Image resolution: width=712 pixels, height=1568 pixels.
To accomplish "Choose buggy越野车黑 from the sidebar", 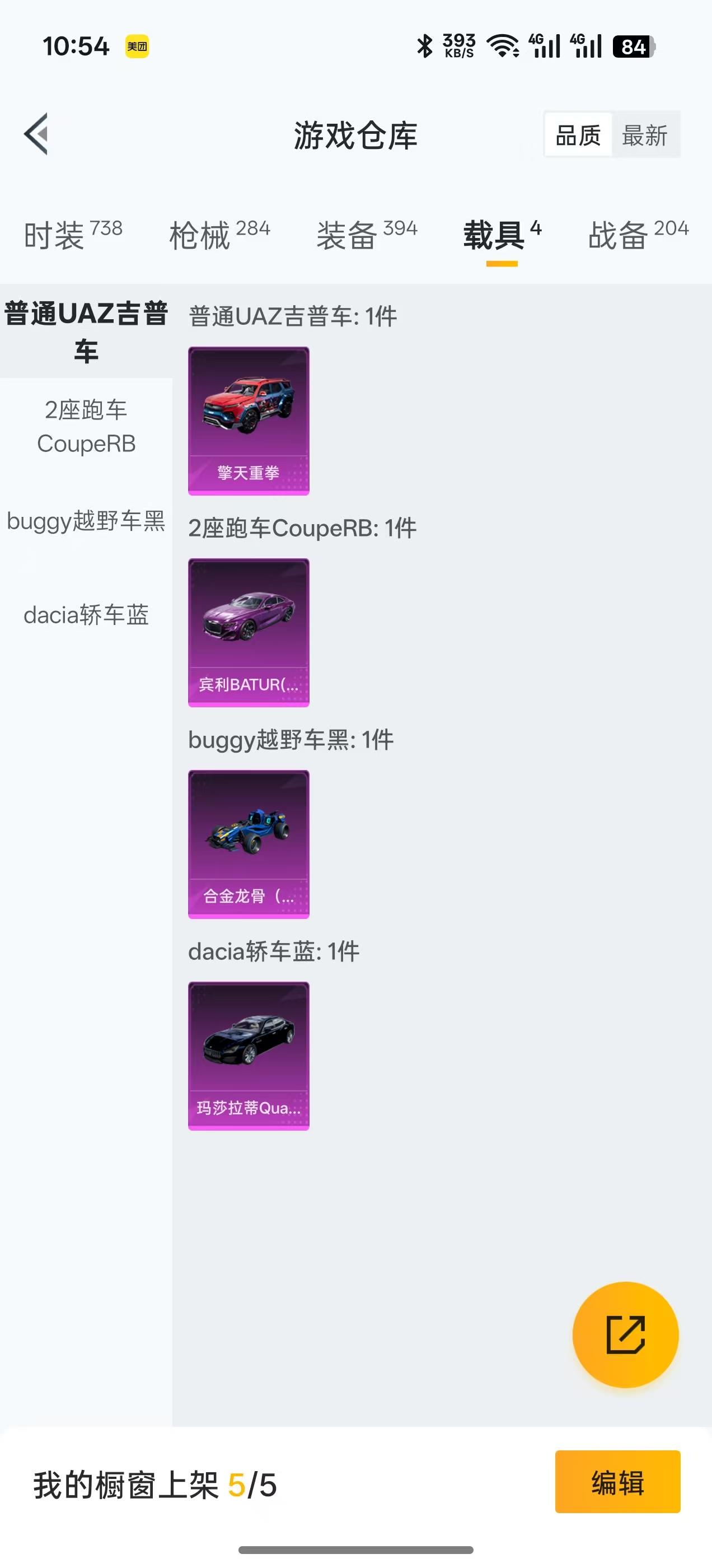I will click(x=85, y=524).
